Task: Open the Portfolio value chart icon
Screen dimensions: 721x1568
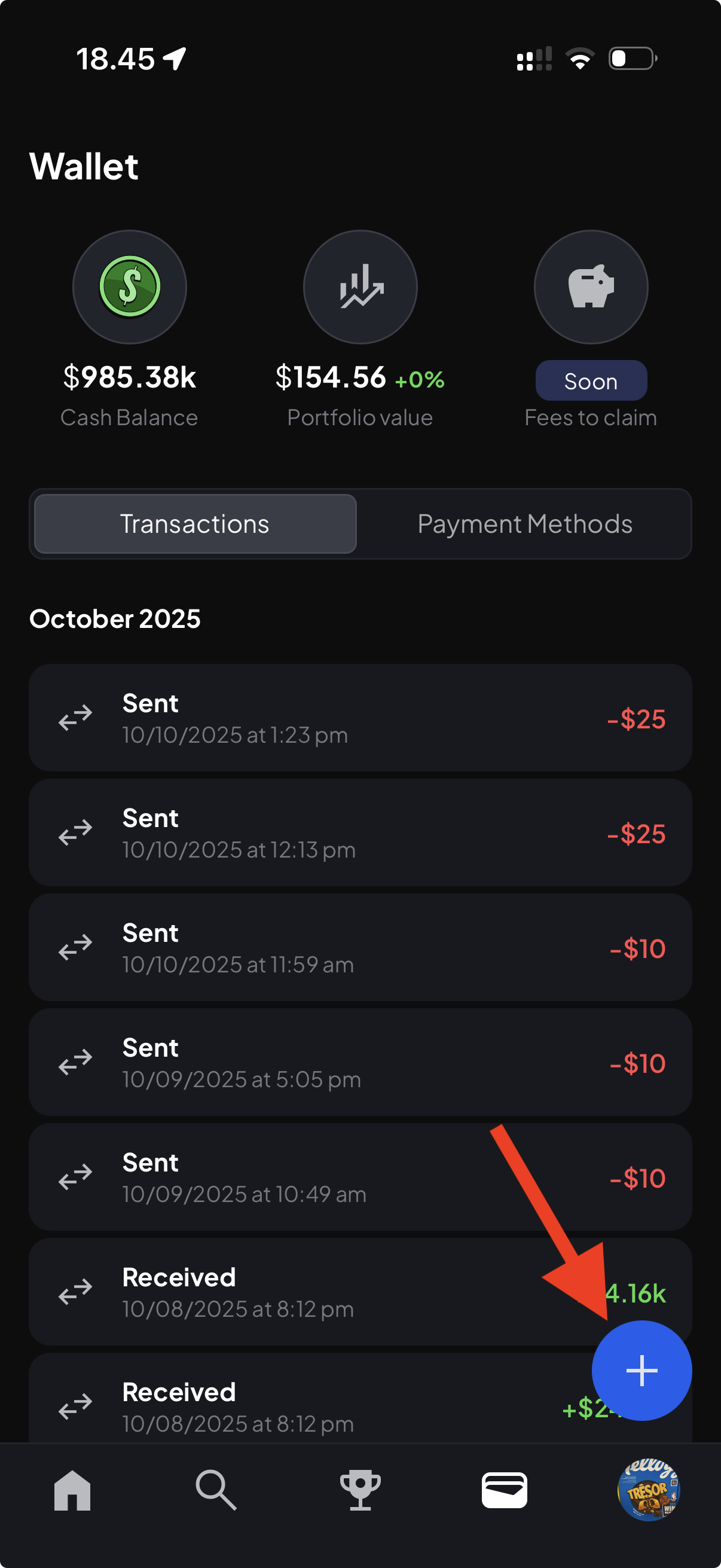Action: [360, 286]
